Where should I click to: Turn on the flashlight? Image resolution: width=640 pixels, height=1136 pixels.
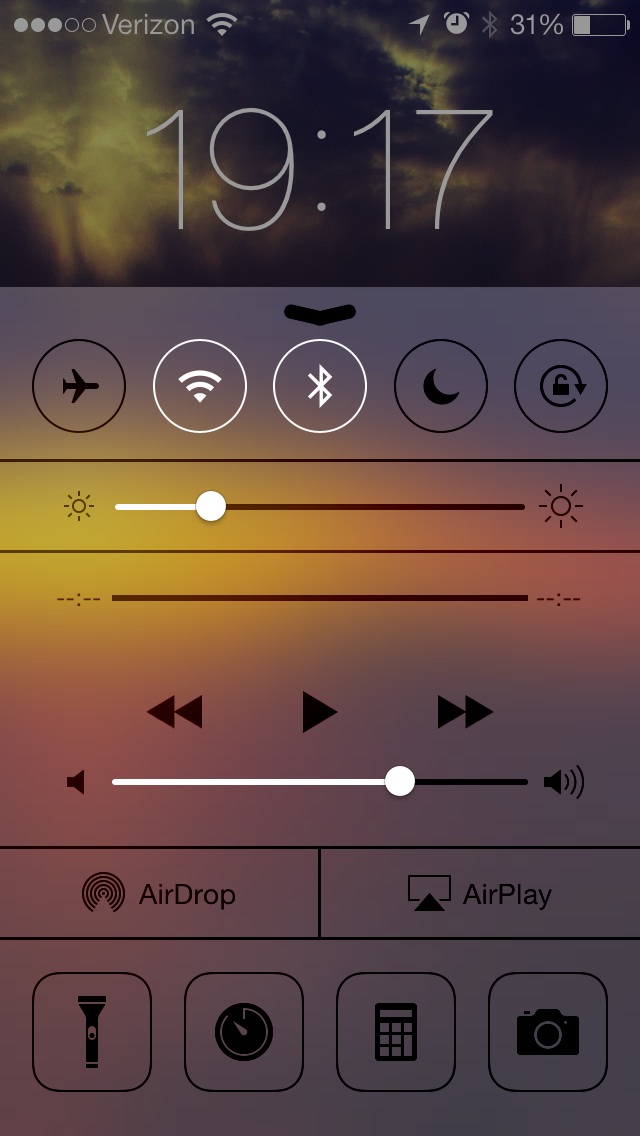tap(92, 1032)
